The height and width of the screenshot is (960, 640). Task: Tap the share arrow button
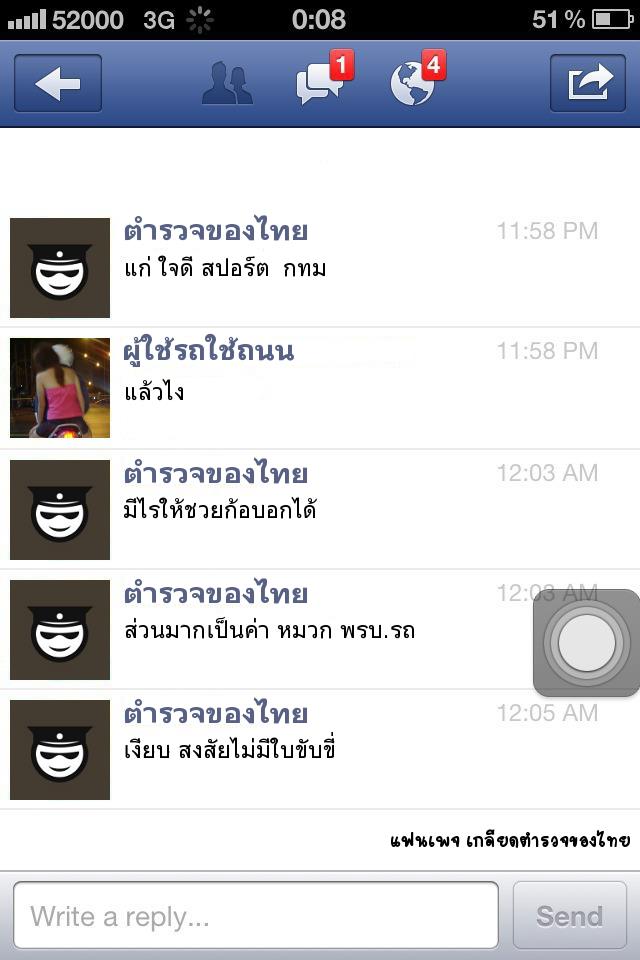coord(588,84)
